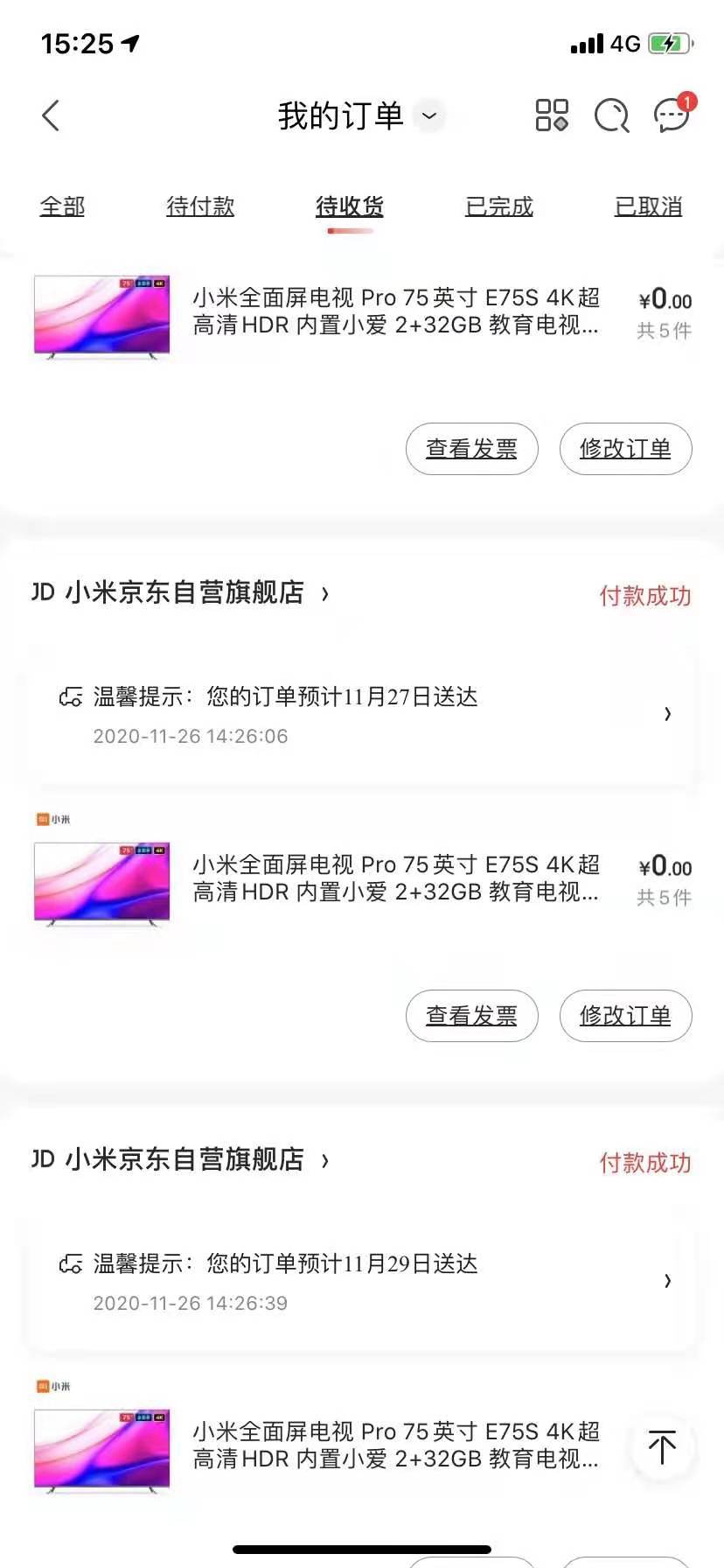Show orders under 待付款
This screenshot has width=724, height=1568.
[x=200, y=206]
